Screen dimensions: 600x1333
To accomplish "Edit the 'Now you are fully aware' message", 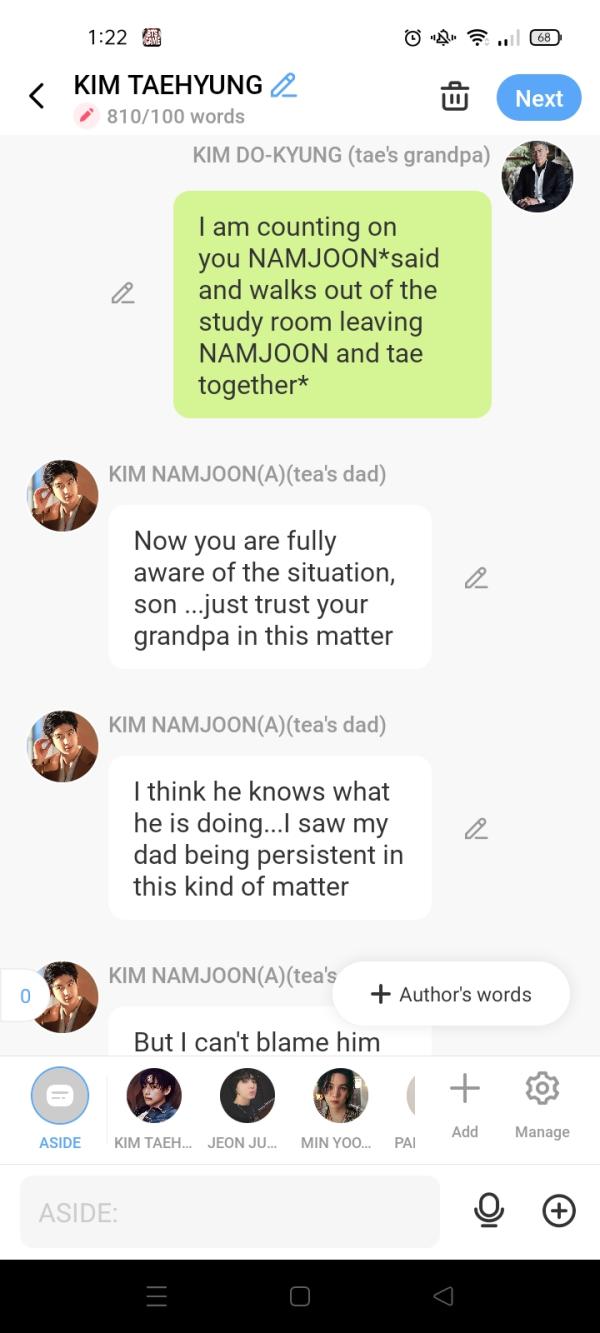I will point(476,578).
